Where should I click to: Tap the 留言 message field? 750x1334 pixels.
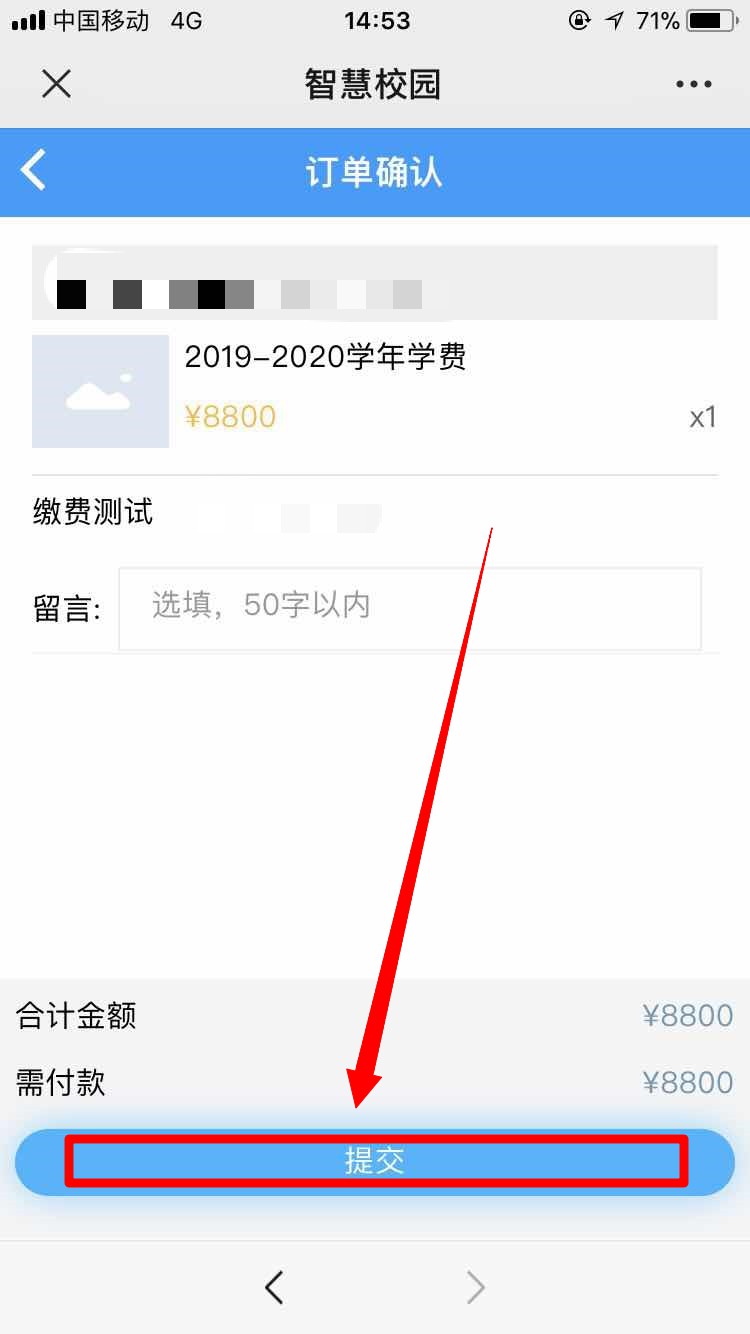tap(410, 608)
